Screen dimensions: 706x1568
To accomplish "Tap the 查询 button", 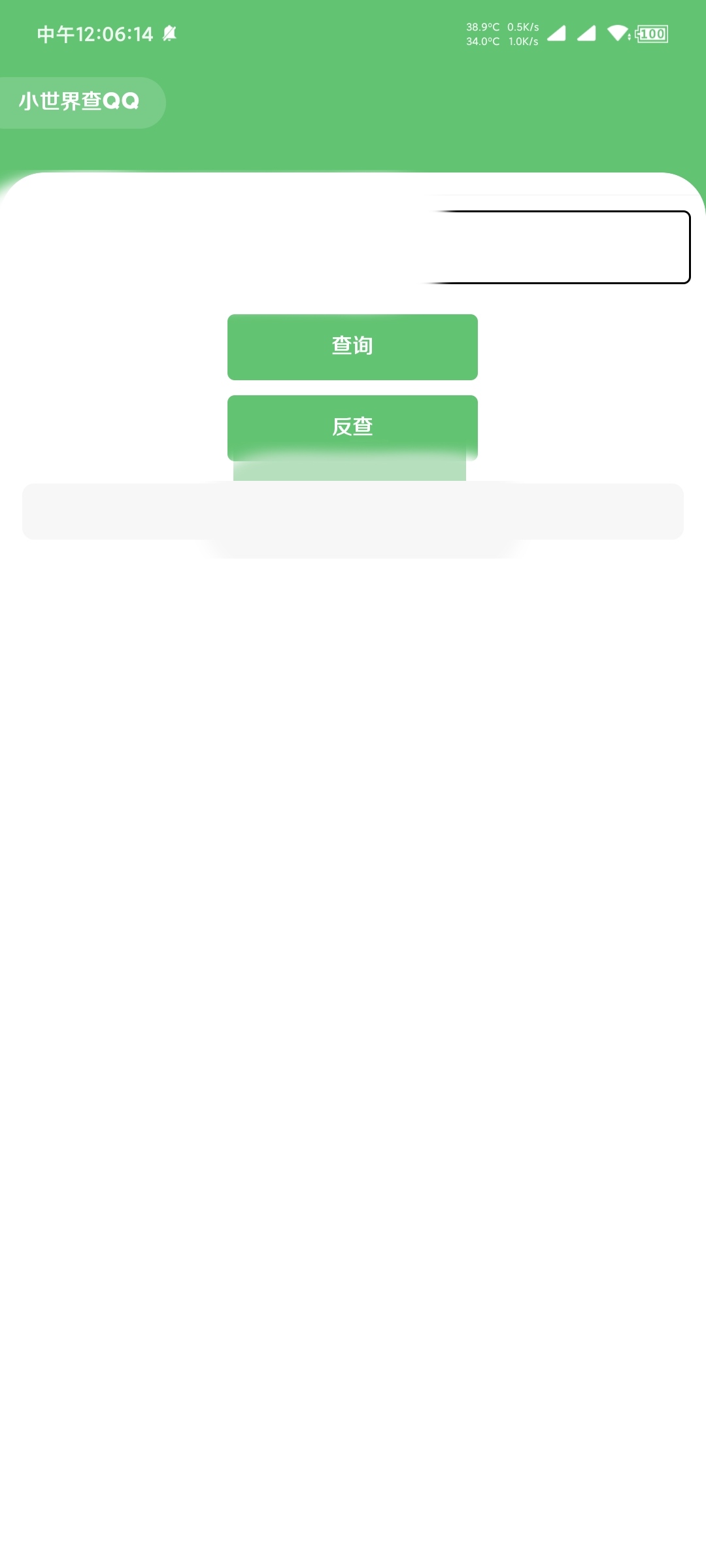I will coord(352,347).
